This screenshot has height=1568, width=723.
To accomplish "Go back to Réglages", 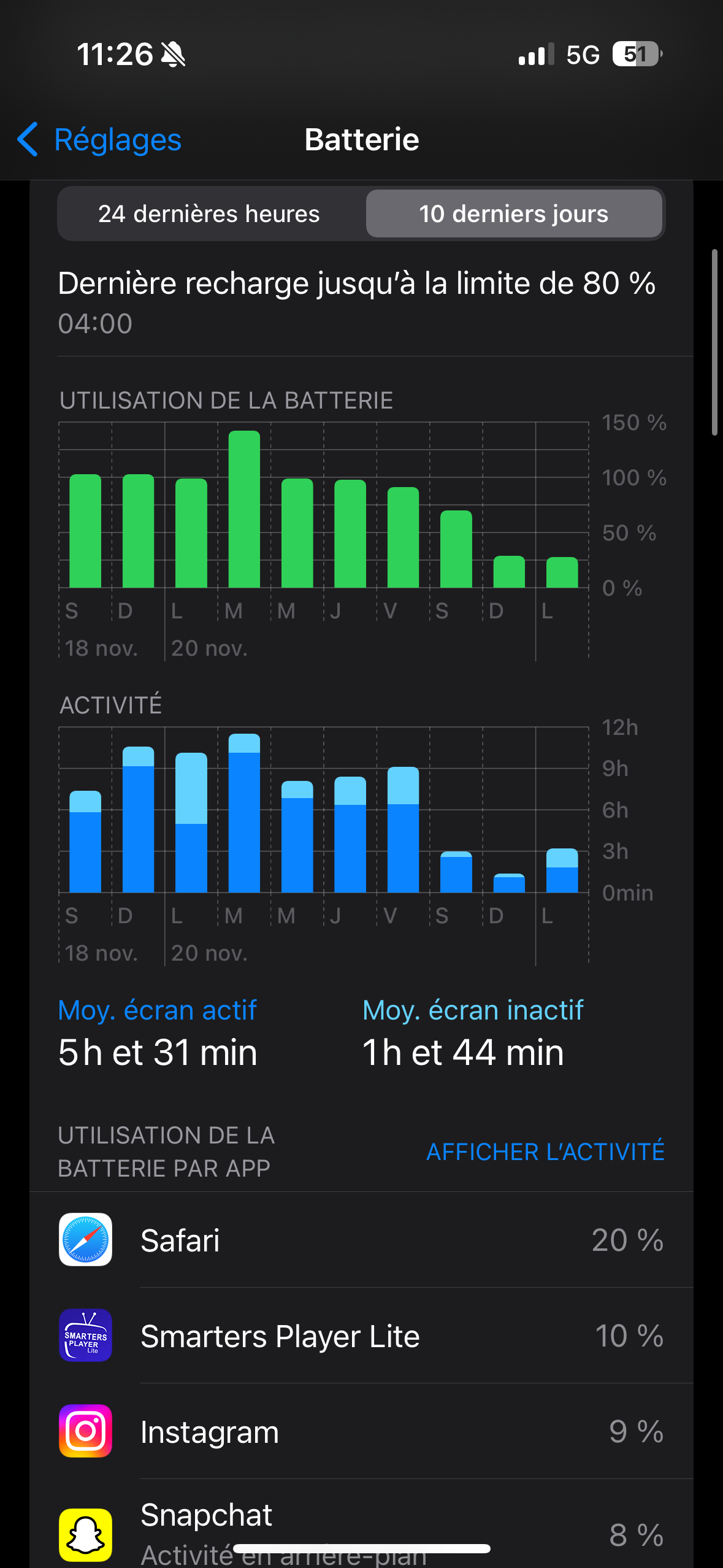I will [99, 140].
